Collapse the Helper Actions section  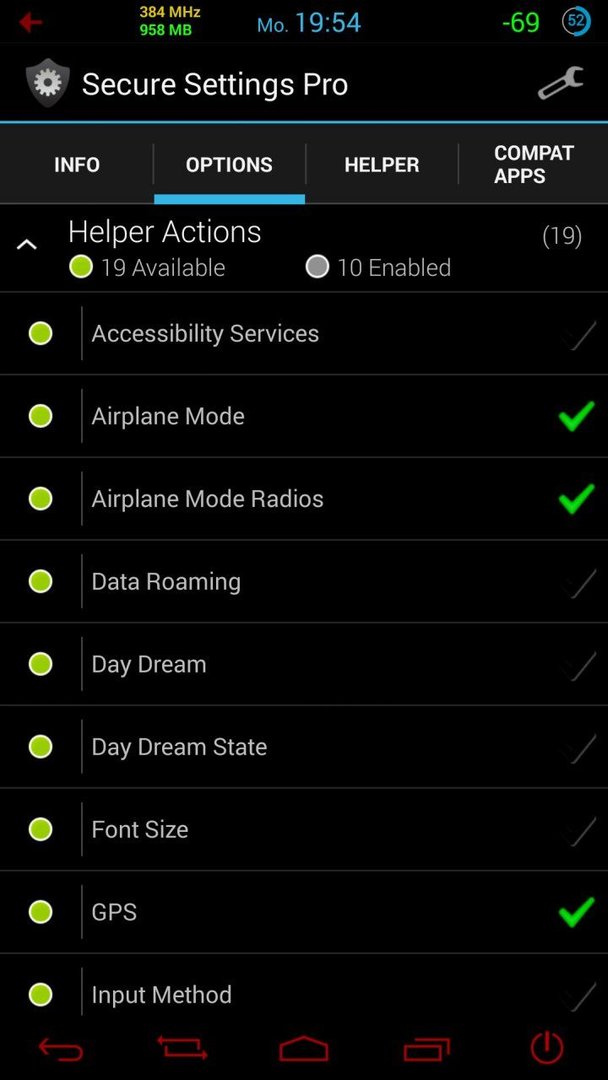click(26, 244)
